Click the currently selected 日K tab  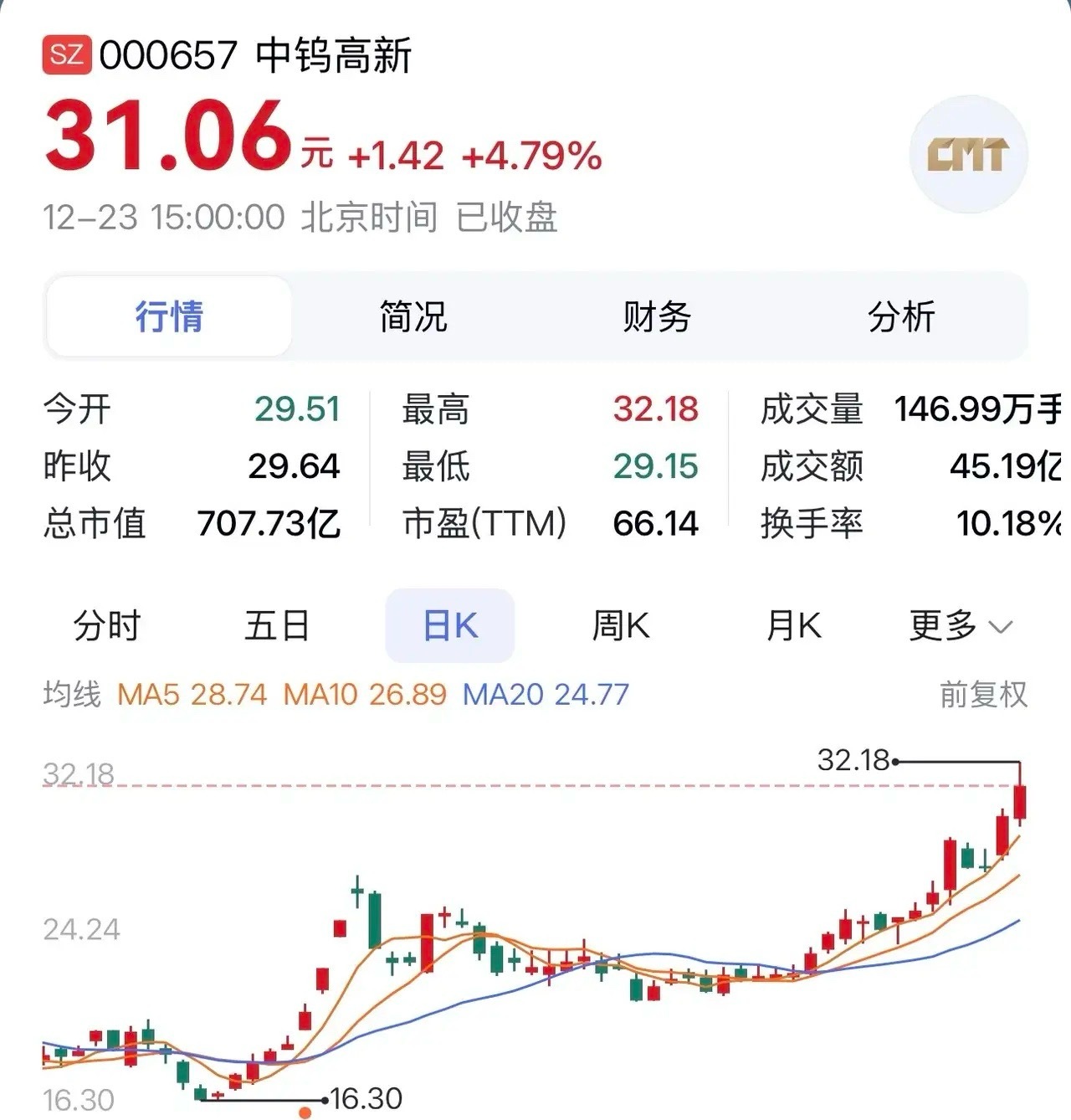tap(449, 624)
